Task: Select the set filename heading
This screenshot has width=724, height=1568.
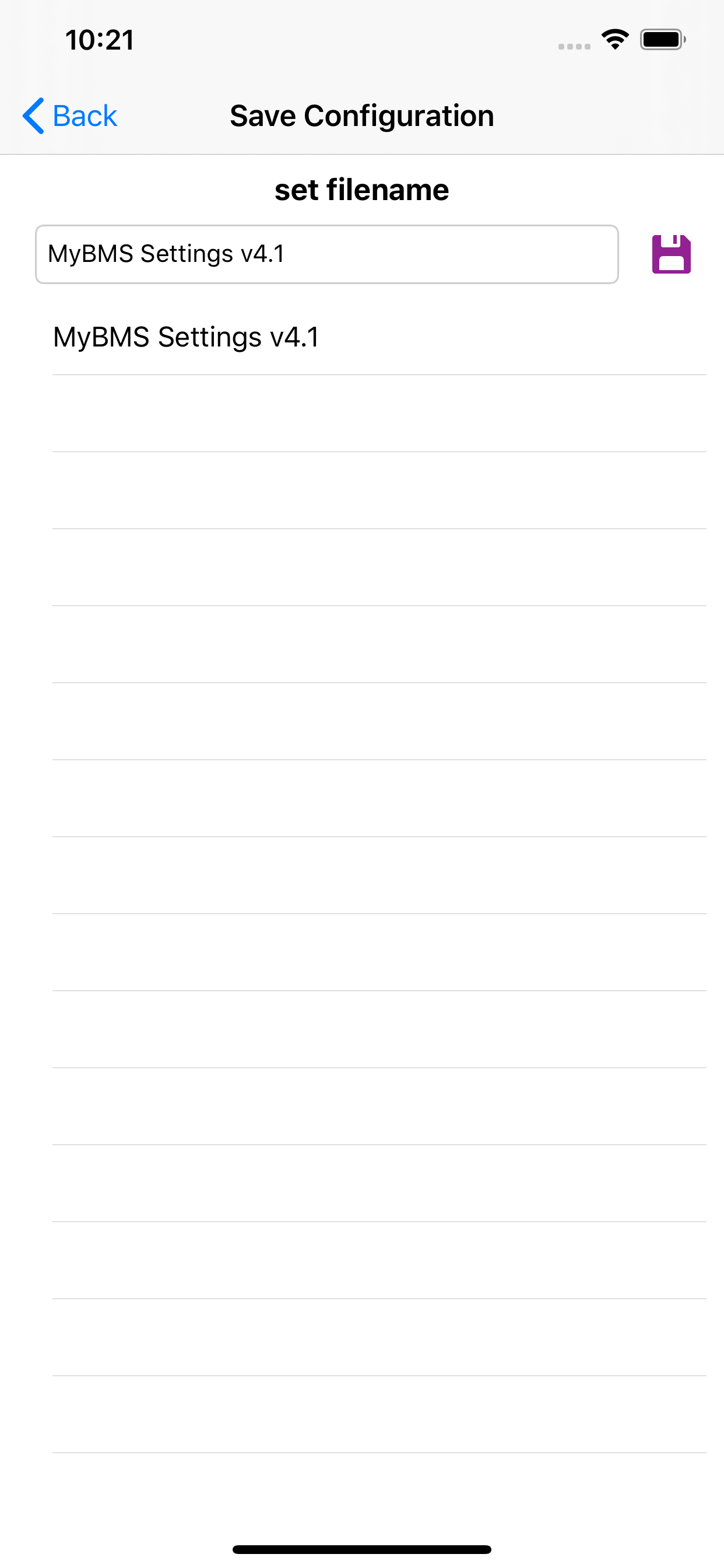Action: [361, 190]
